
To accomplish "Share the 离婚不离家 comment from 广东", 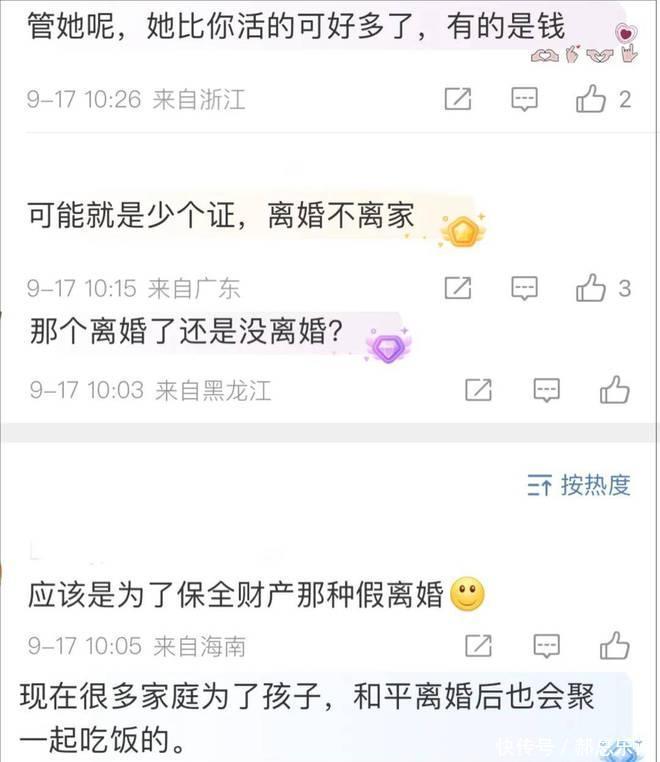I will pos(457,289).
